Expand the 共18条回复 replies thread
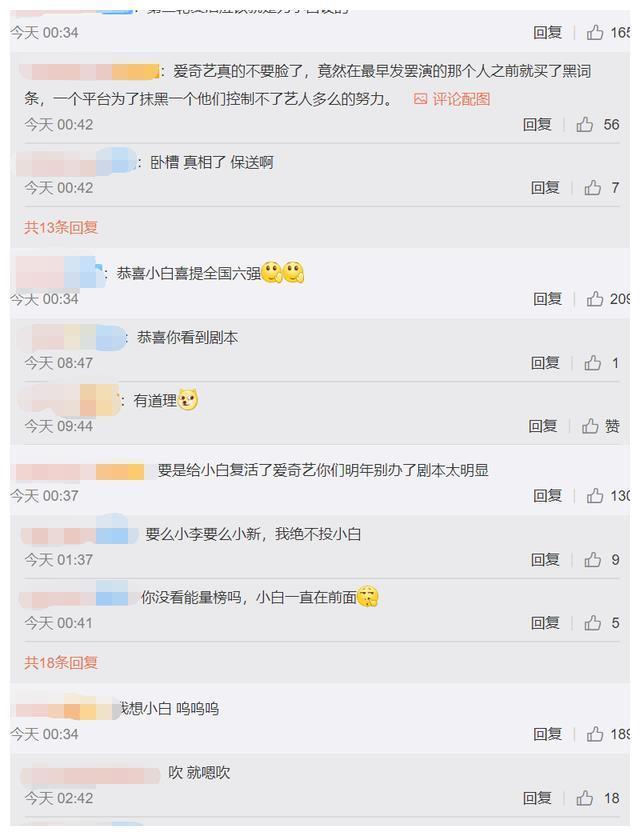The width and height of the screenshot is (640, 836). [x=61, y=662]
